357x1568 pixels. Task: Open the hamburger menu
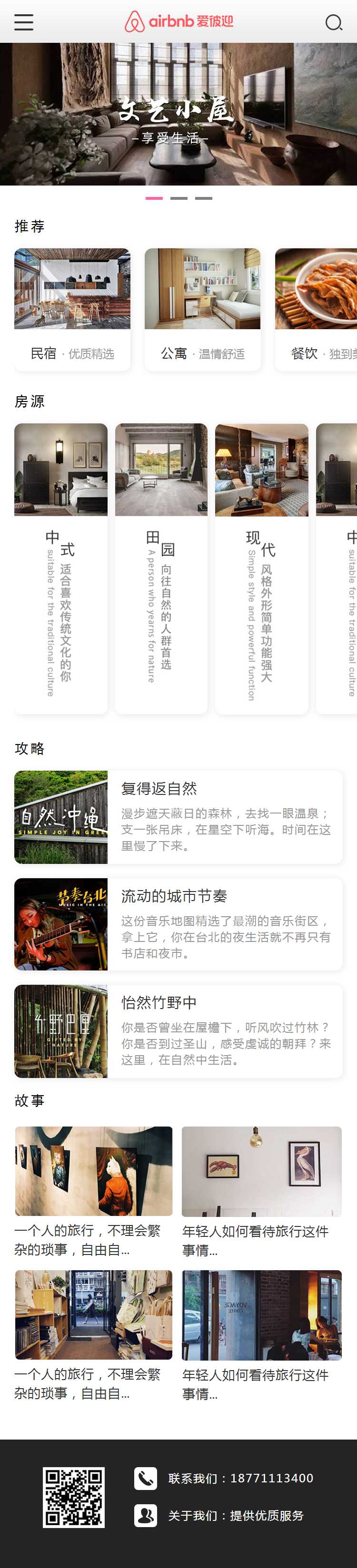[x=24, y=22]
